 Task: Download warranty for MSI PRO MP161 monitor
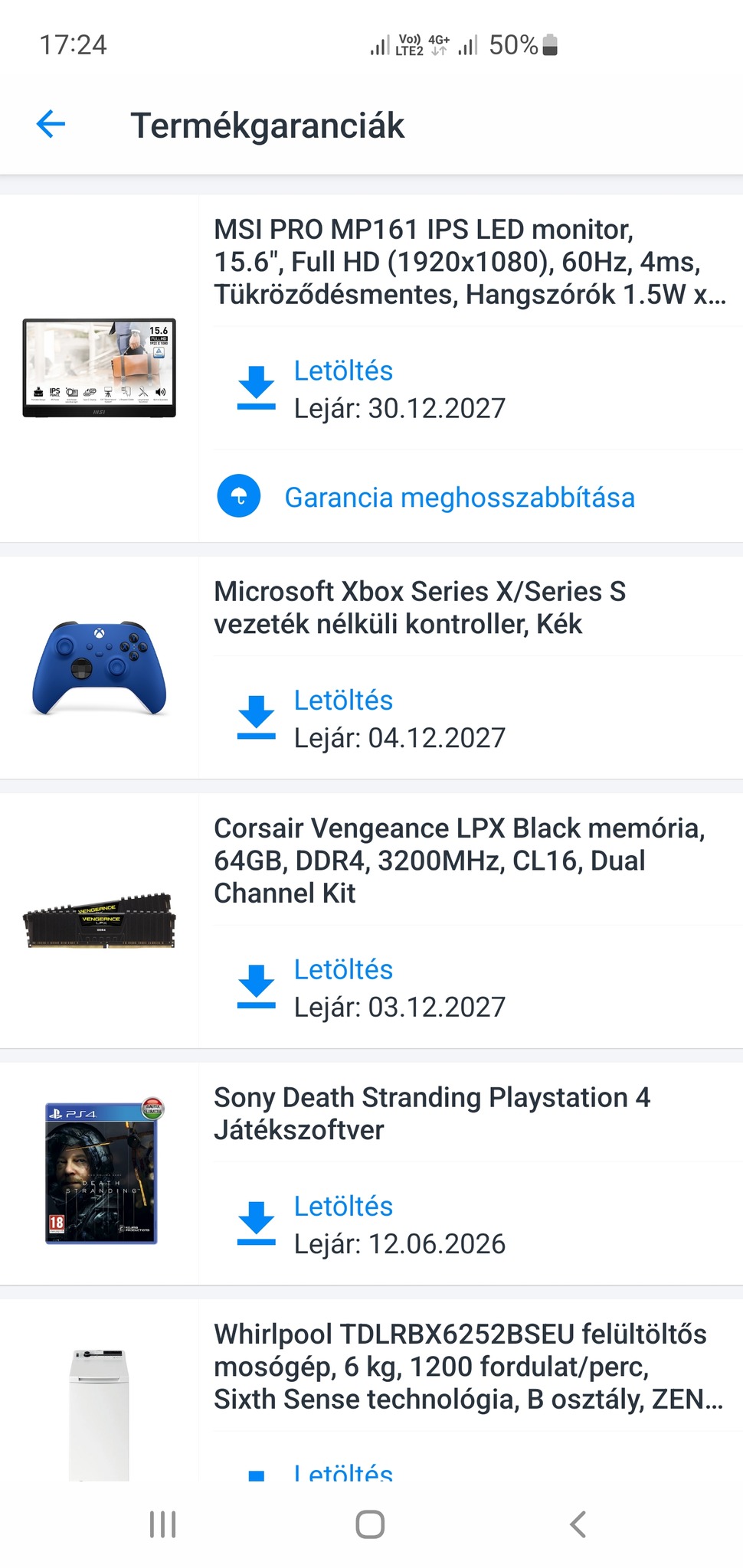342,371
